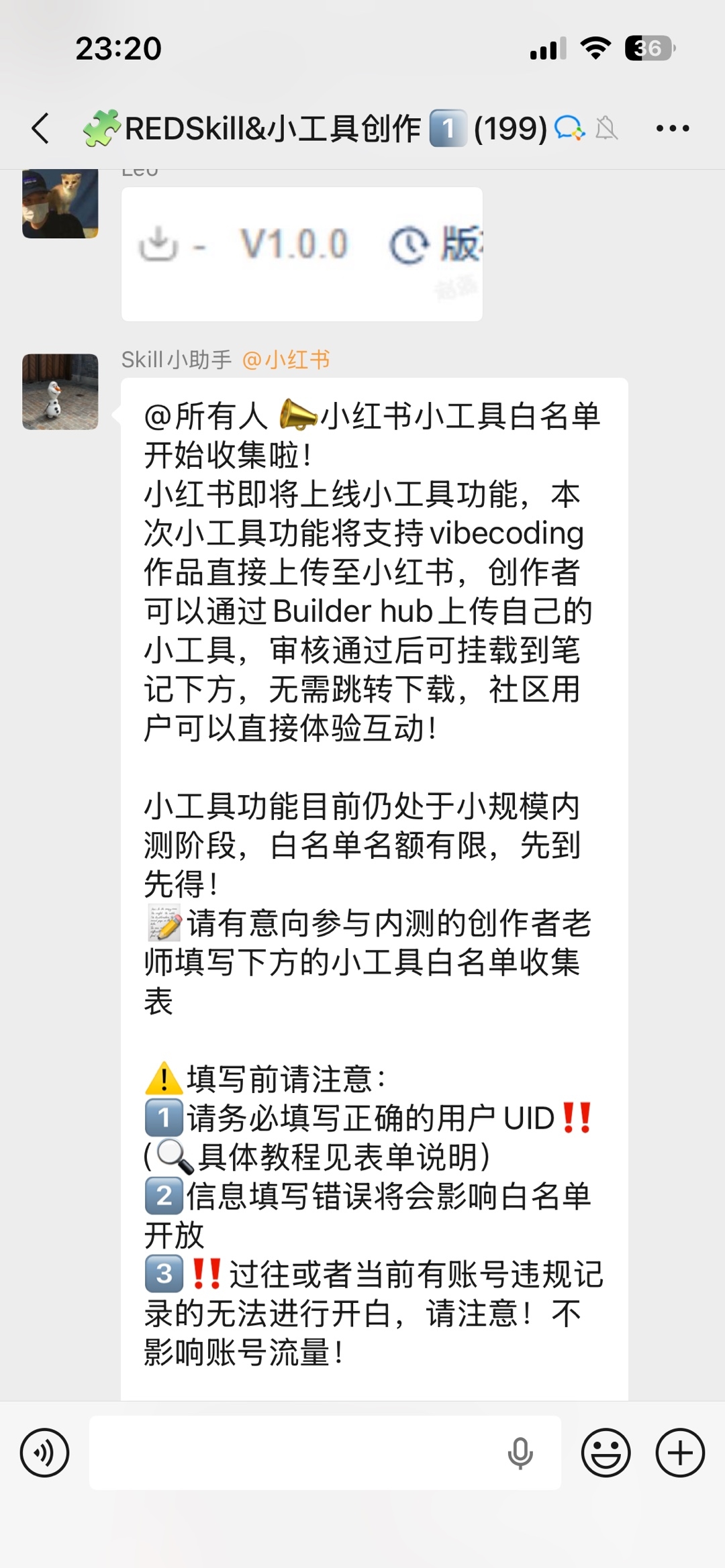
Task: Tap the microphone in the message box
Action: tap(520, 1453)
